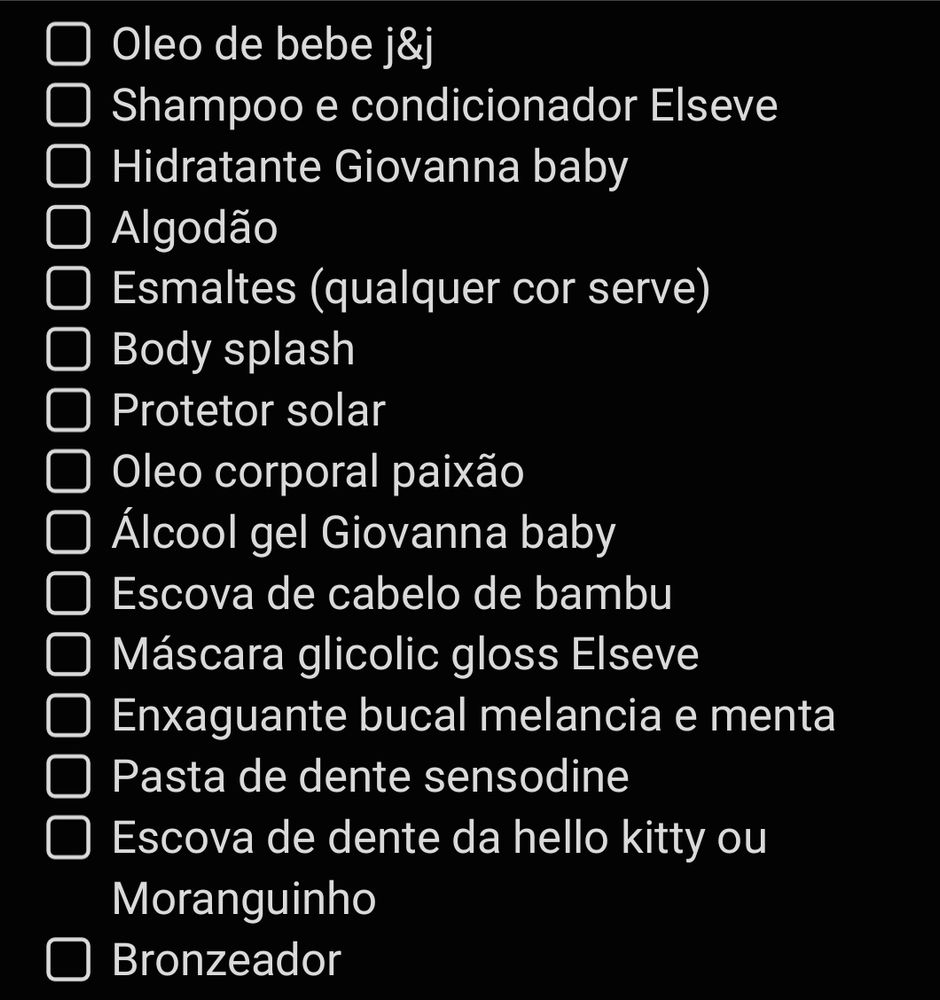
Task: Tick Escova de cabelo de bambu
Action: click(x=68, y=594)
